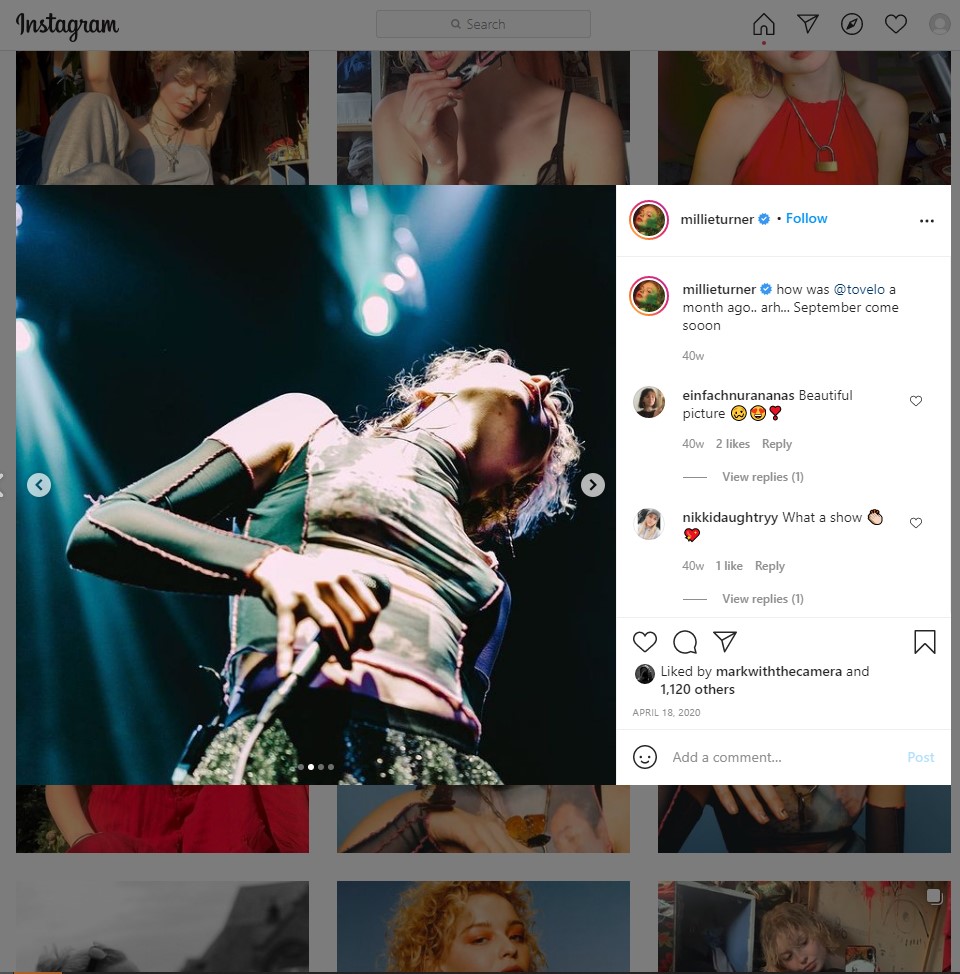
Task: Show the next photo in the carousel
Action: point(593,485)
